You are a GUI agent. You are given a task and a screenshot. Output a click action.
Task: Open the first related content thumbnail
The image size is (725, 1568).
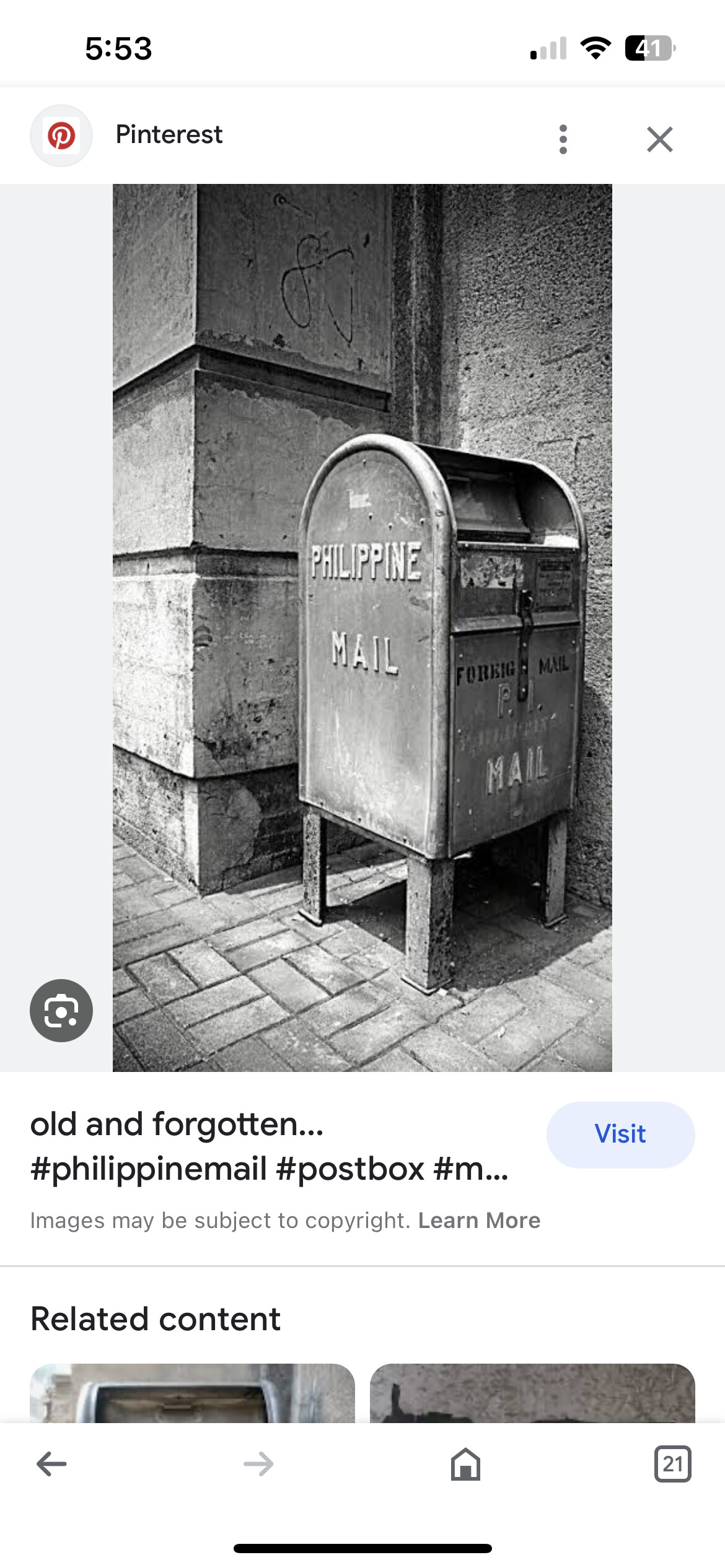pyautogui.click(x=192, y=1392)
